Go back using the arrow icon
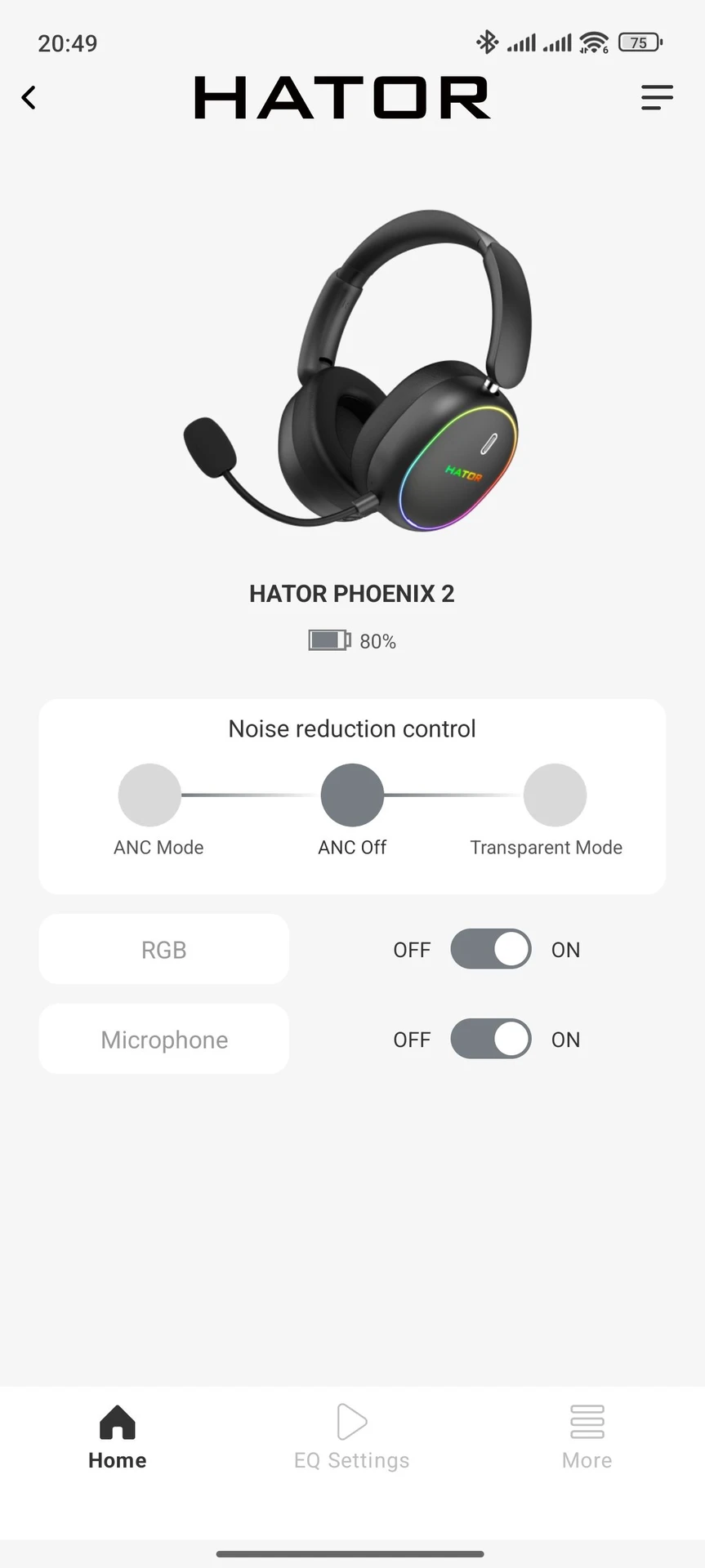 (x=29, y=98)
